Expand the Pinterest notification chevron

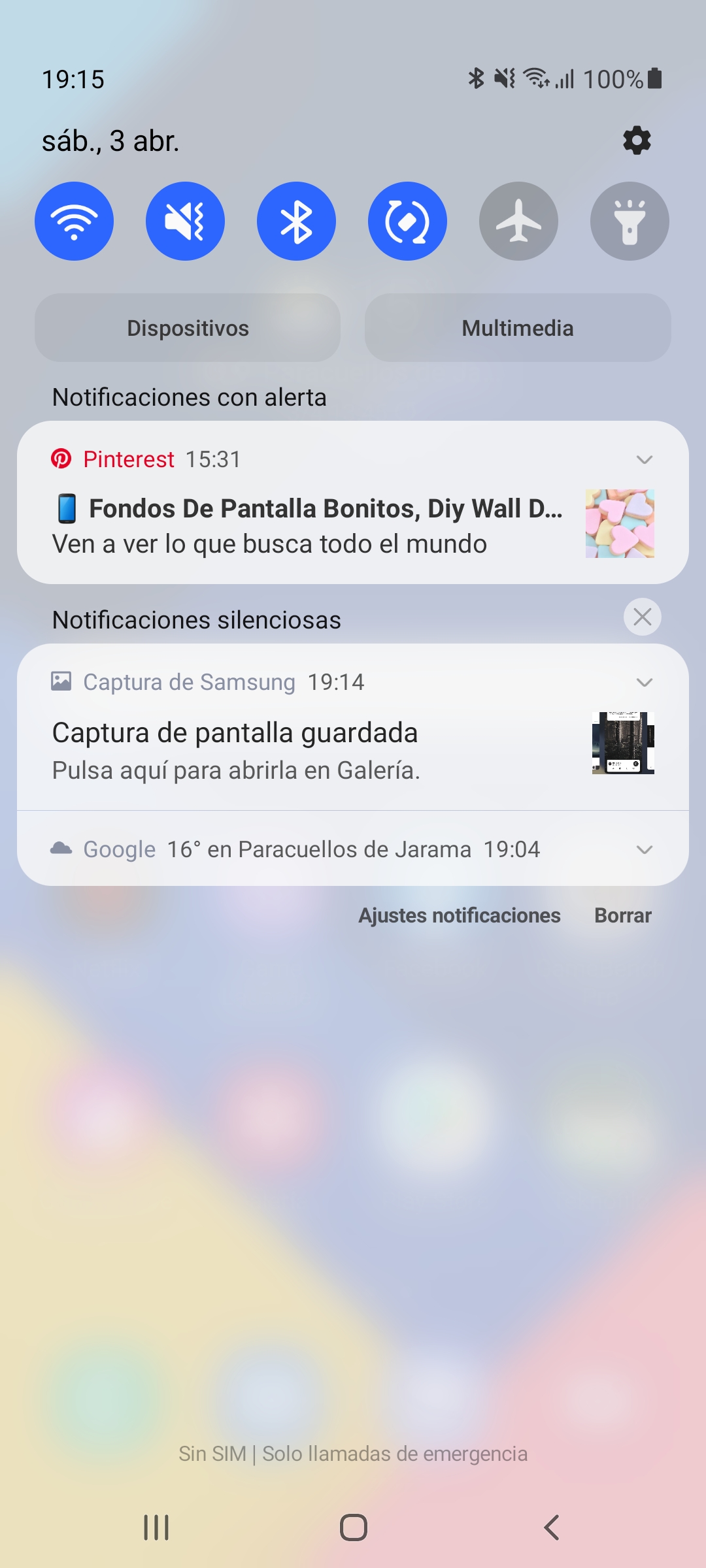(645, 459)
